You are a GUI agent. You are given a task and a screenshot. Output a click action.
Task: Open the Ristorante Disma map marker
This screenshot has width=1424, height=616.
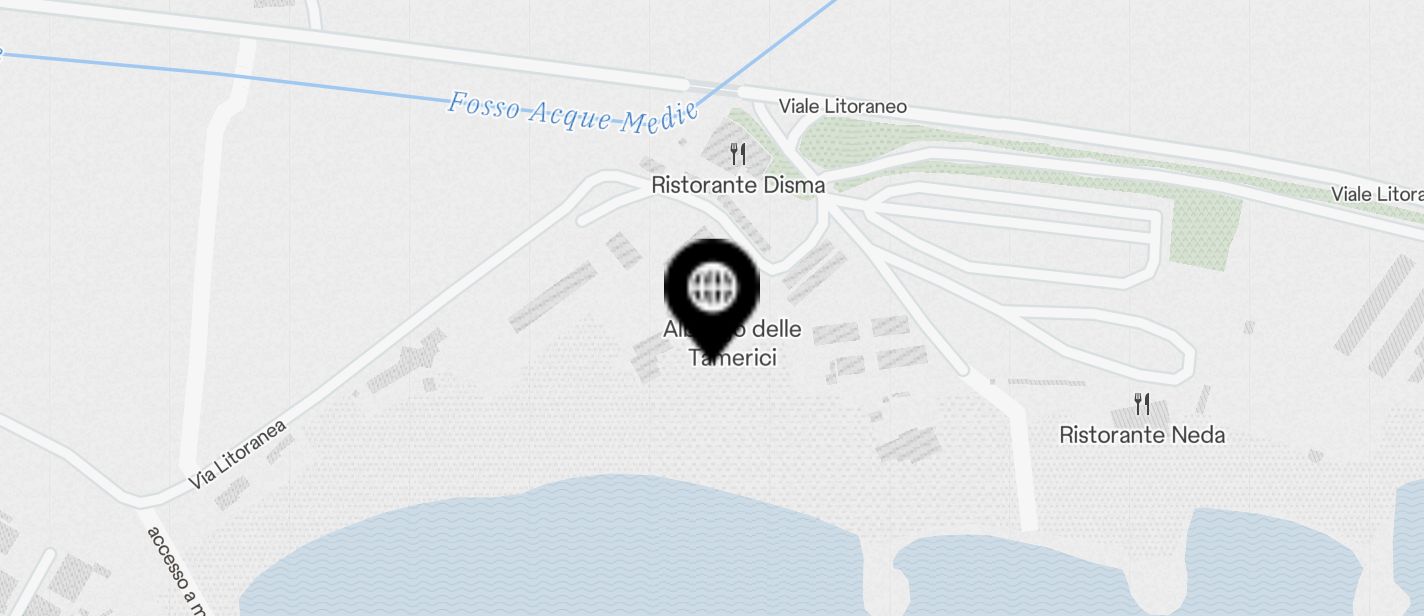coord(738,155)
